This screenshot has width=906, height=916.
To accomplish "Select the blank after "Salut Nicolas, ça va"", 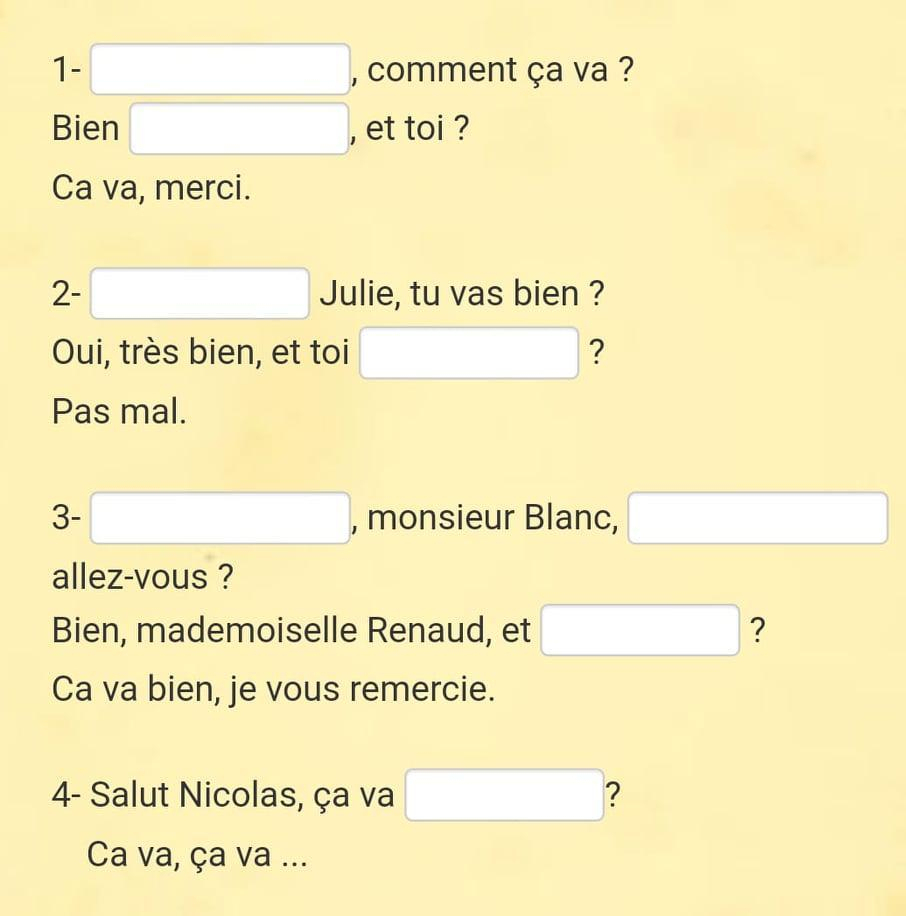I will pos(504,795).
